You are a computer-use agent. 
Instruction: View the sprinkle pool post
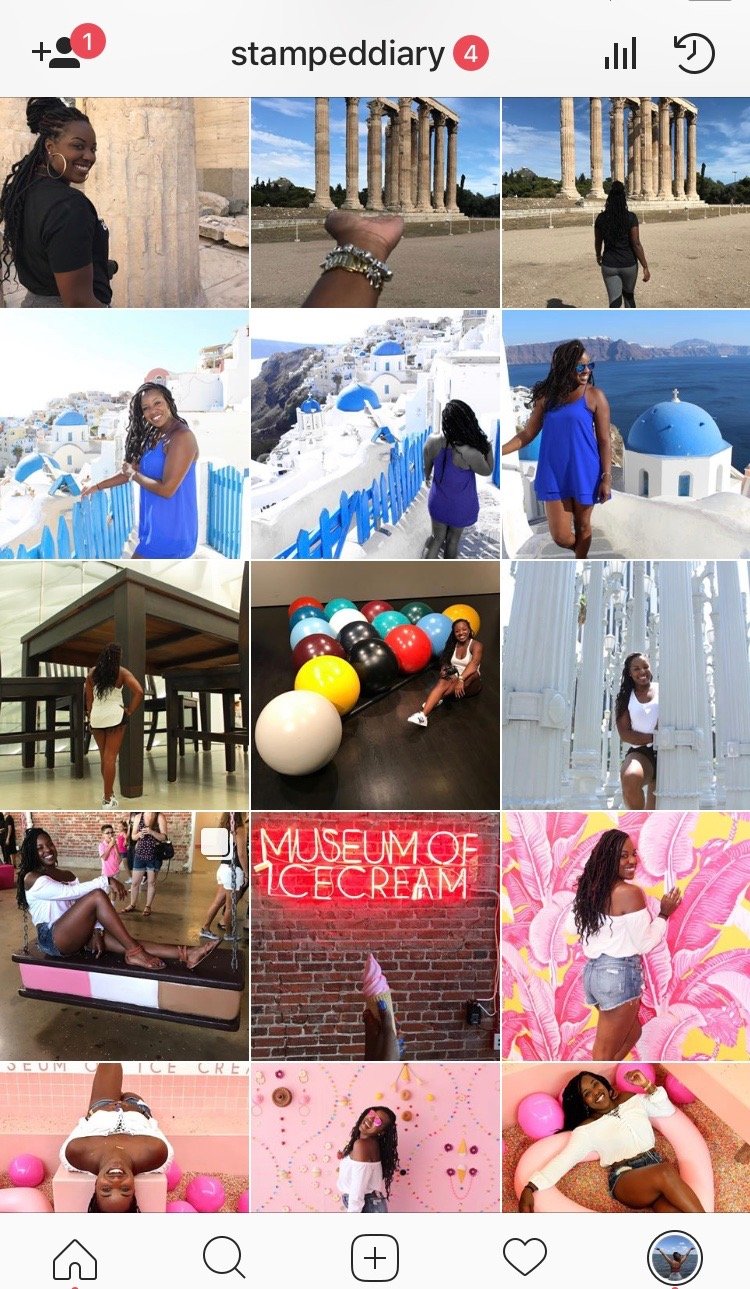626,1138
